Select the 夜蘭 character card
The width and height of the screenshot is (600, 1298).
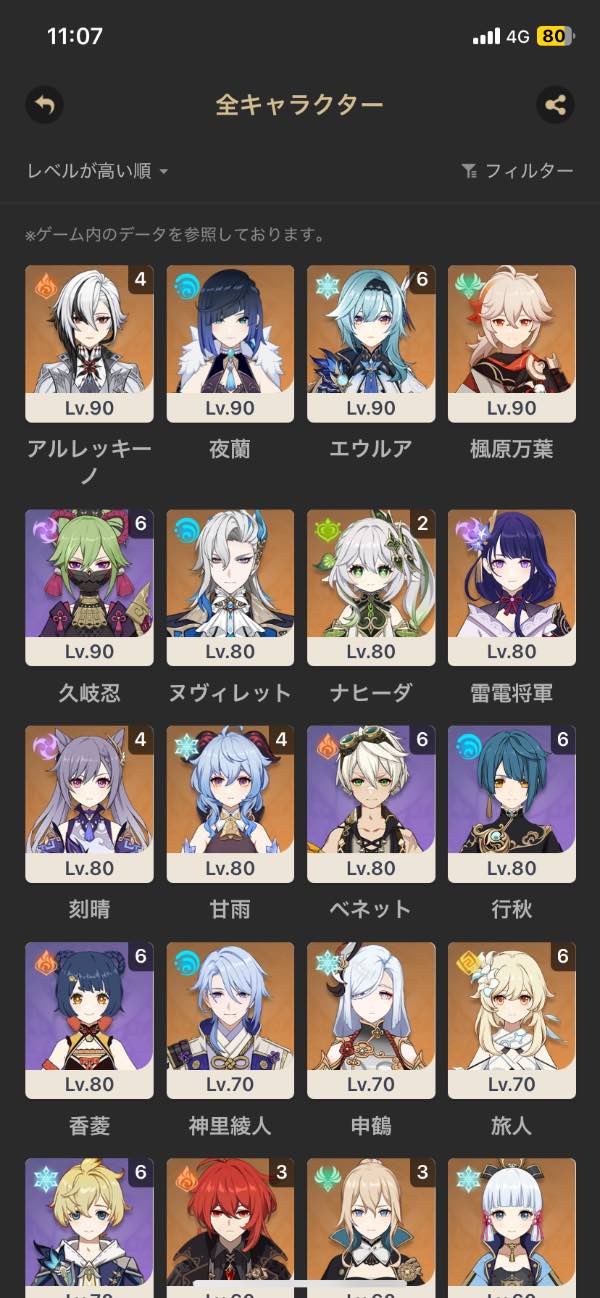(230, 343)
